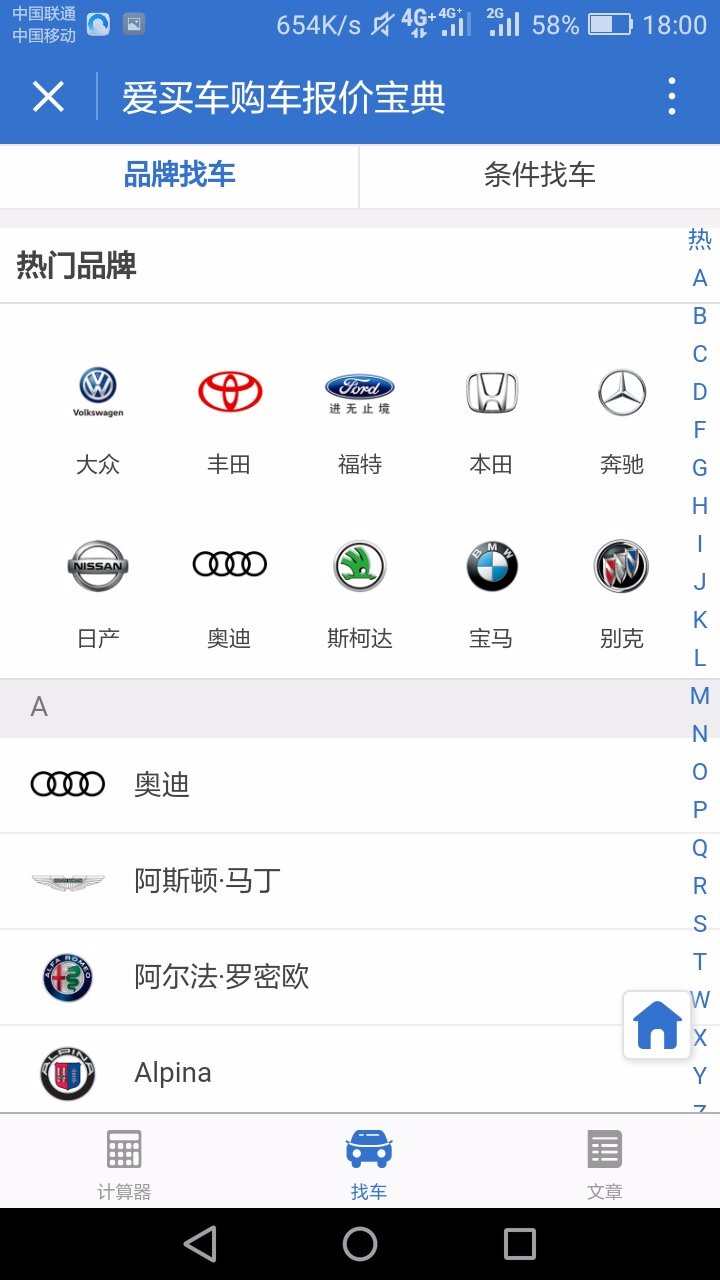Open the three-dot overflow menu
This screenshot has width=720, height=1280.
pyautogui.click(x=672, y=96)
